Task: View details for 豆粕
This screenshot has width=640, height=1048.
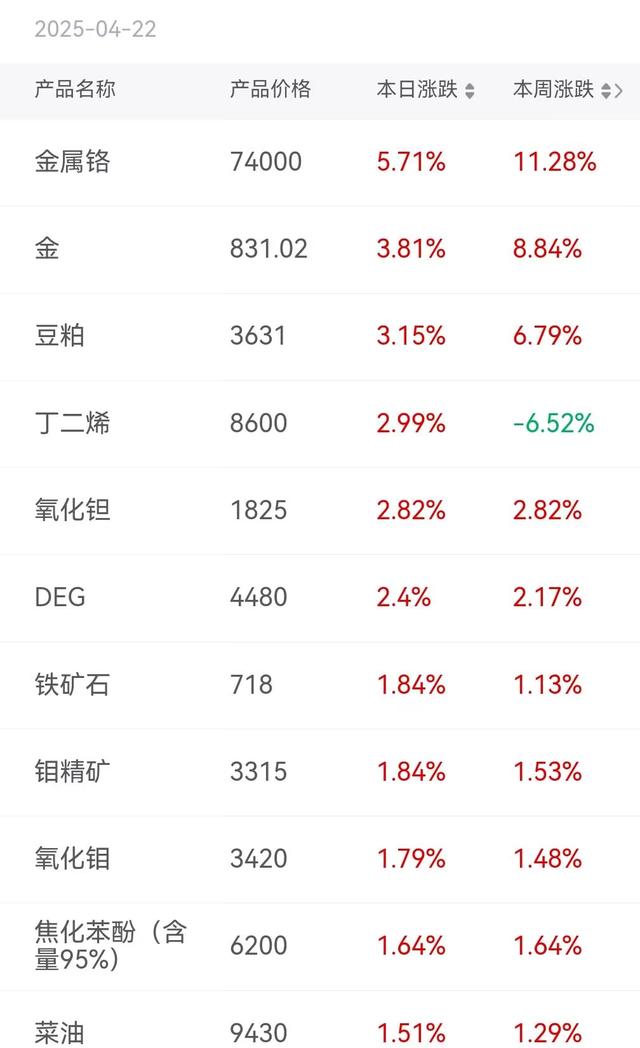Action: pyautogui.click(x=320, y=336)
